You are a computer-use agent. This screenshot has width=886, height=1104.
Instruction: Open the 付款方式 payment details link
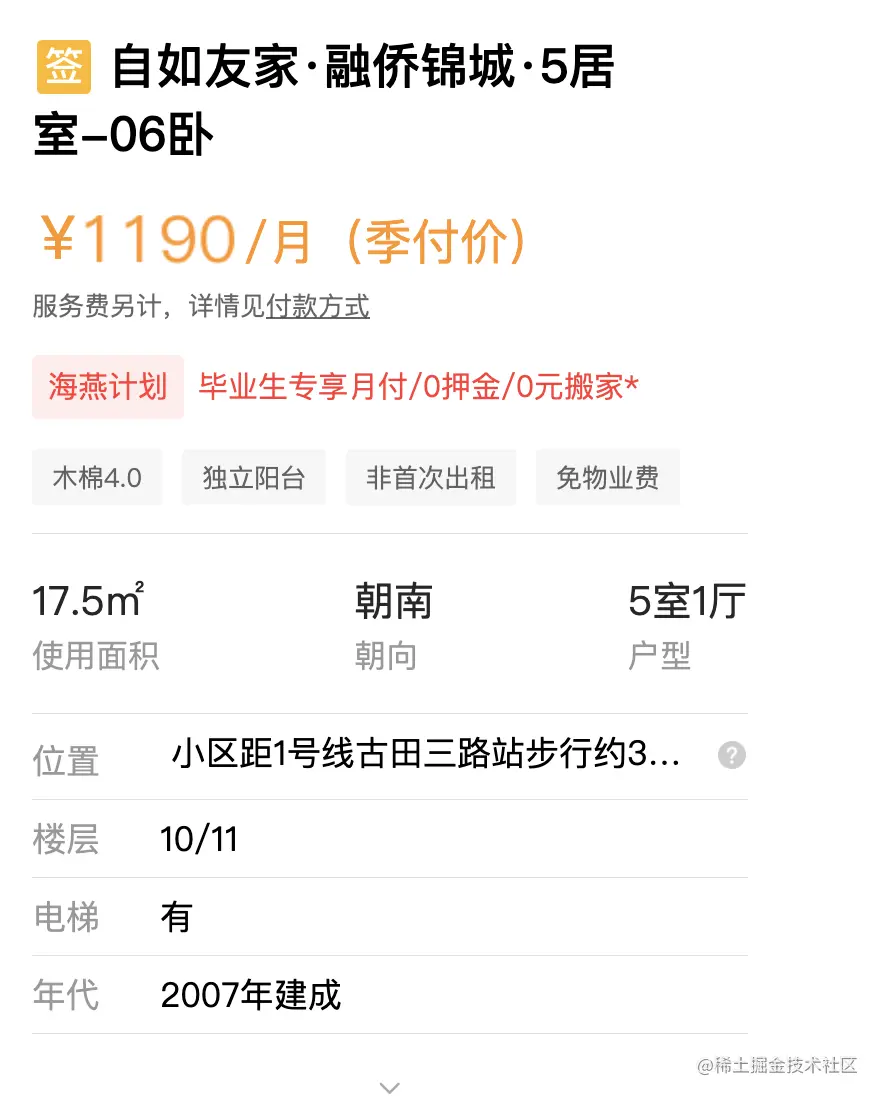tap(318, 306)
